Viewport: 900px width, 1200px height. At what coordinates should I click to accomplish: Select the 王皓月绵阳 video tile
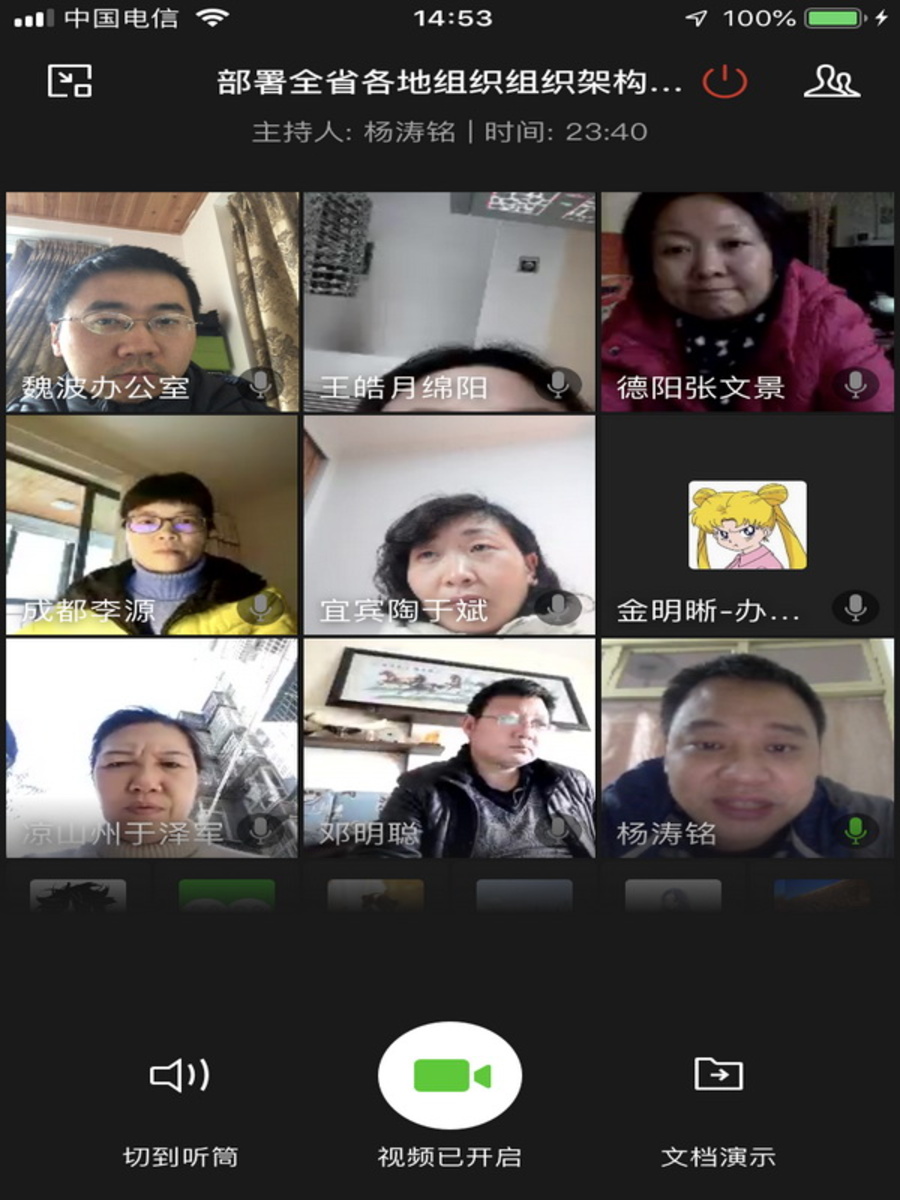tap(449, 301)
